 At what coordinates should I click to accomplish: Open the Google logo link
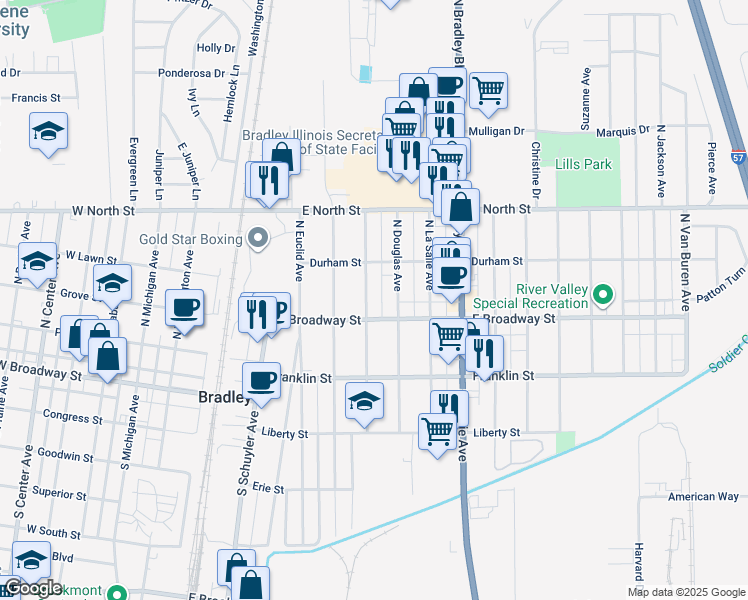tap(32, 589)
